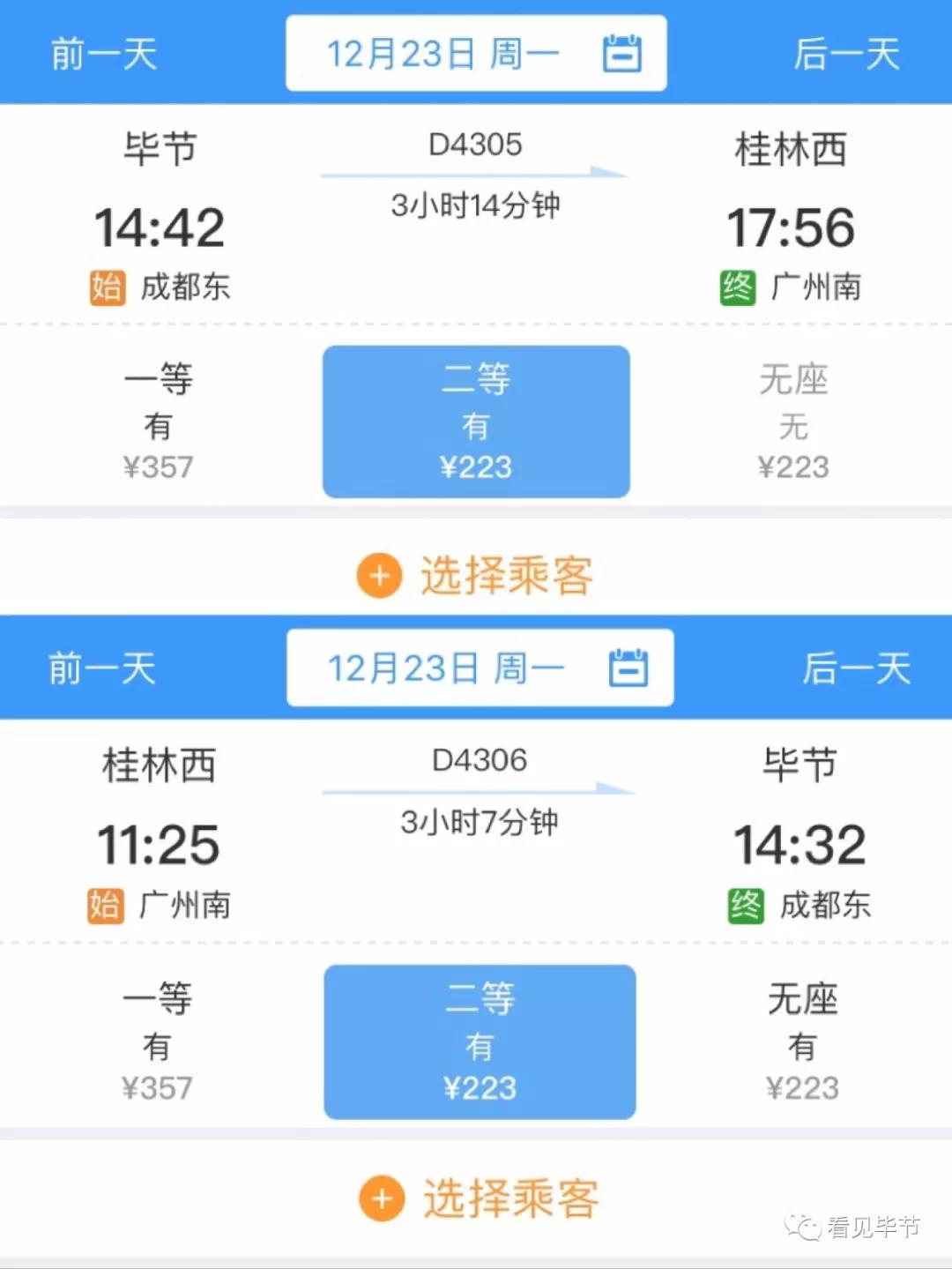The image size is (952, 1269).
Task: Open the return journey date selector
Action: (450, 668)
